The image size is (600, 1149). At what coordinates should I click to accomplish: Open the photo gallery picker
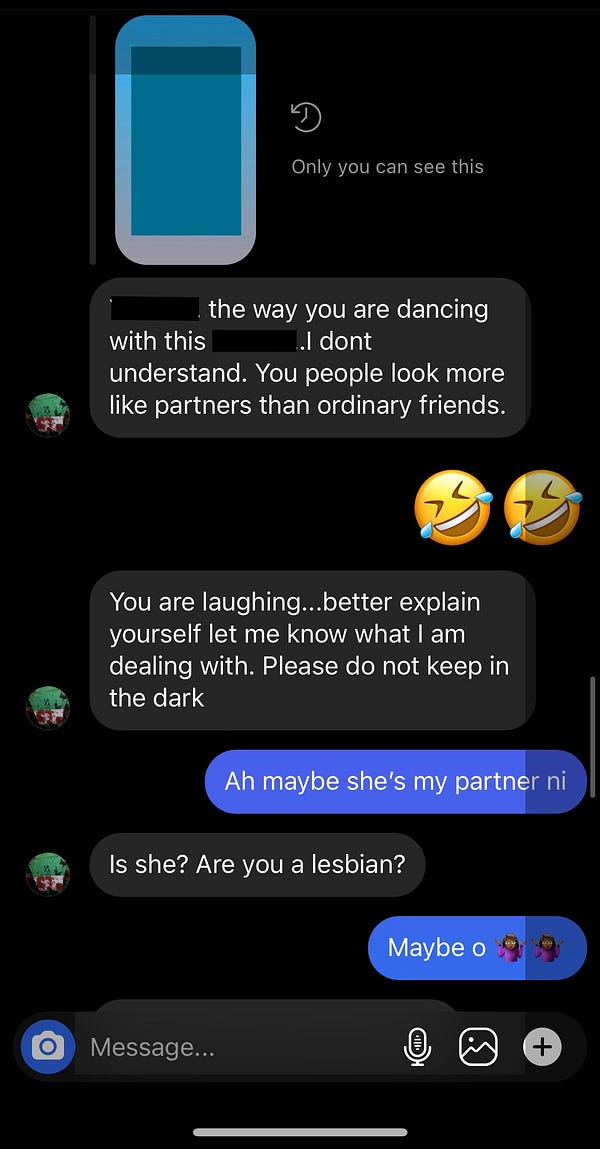click(478, 1047)
